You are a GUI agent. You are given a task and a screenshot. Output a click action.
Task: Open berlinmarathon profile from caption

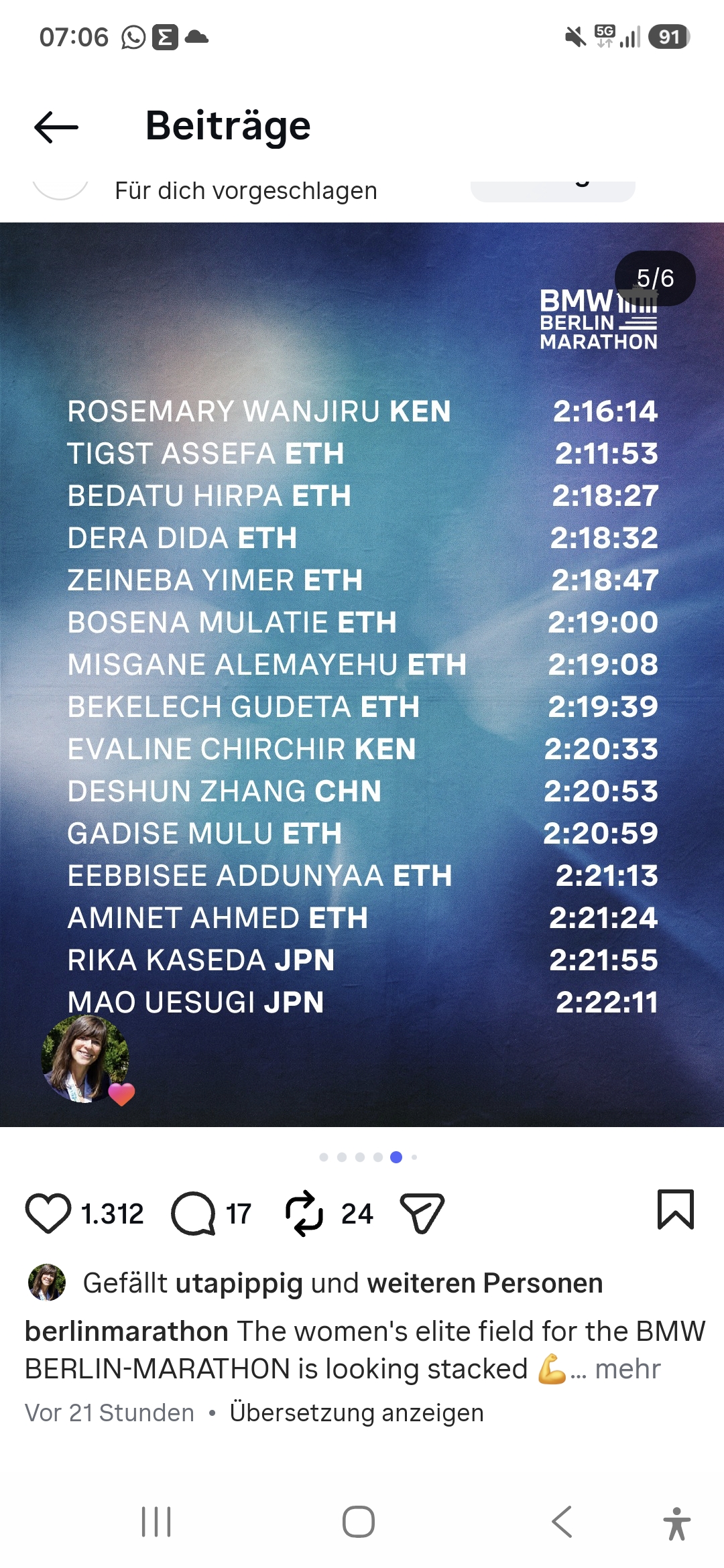pos(127,1331)
